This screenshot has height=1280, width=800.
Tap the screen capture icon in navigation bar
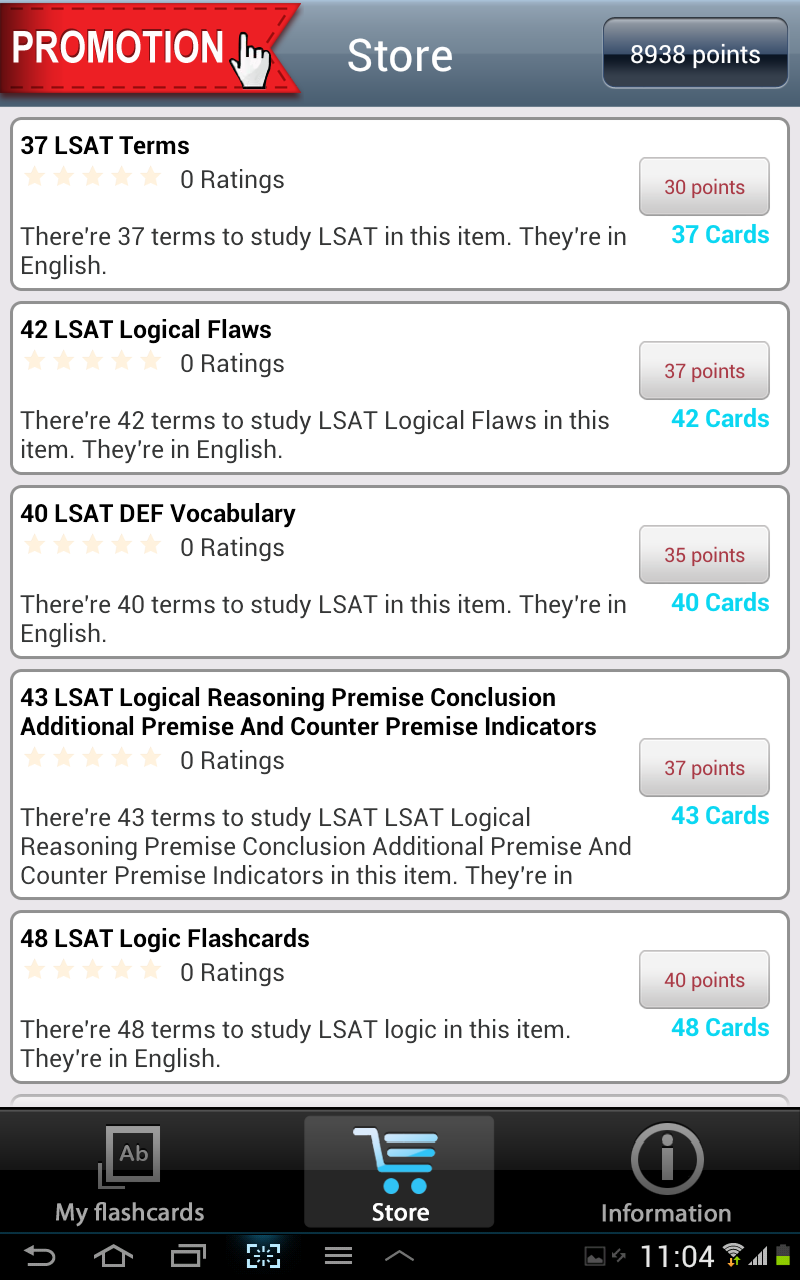(x=262, y=1255)
